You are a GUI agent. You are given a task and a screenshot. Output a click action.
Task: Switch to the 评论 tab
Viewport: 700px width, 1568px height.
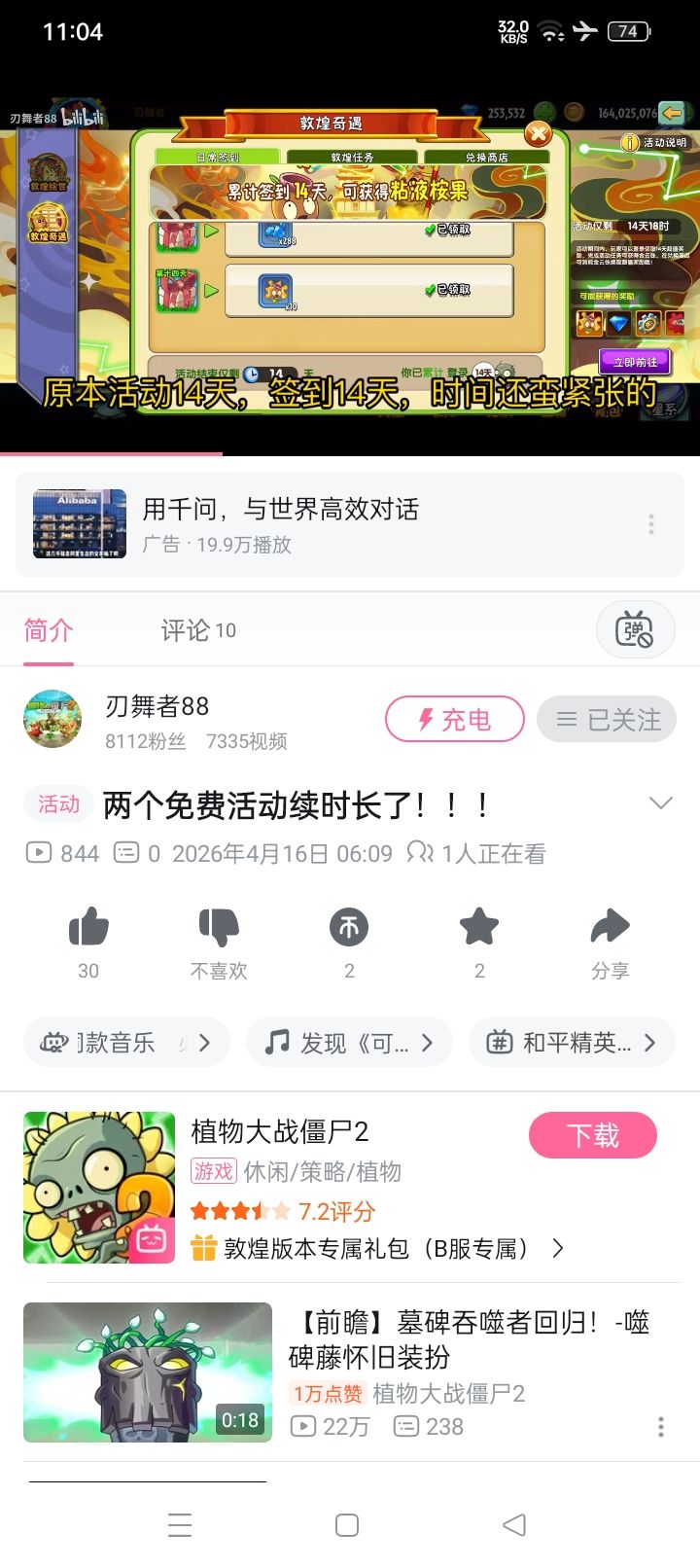197,630
